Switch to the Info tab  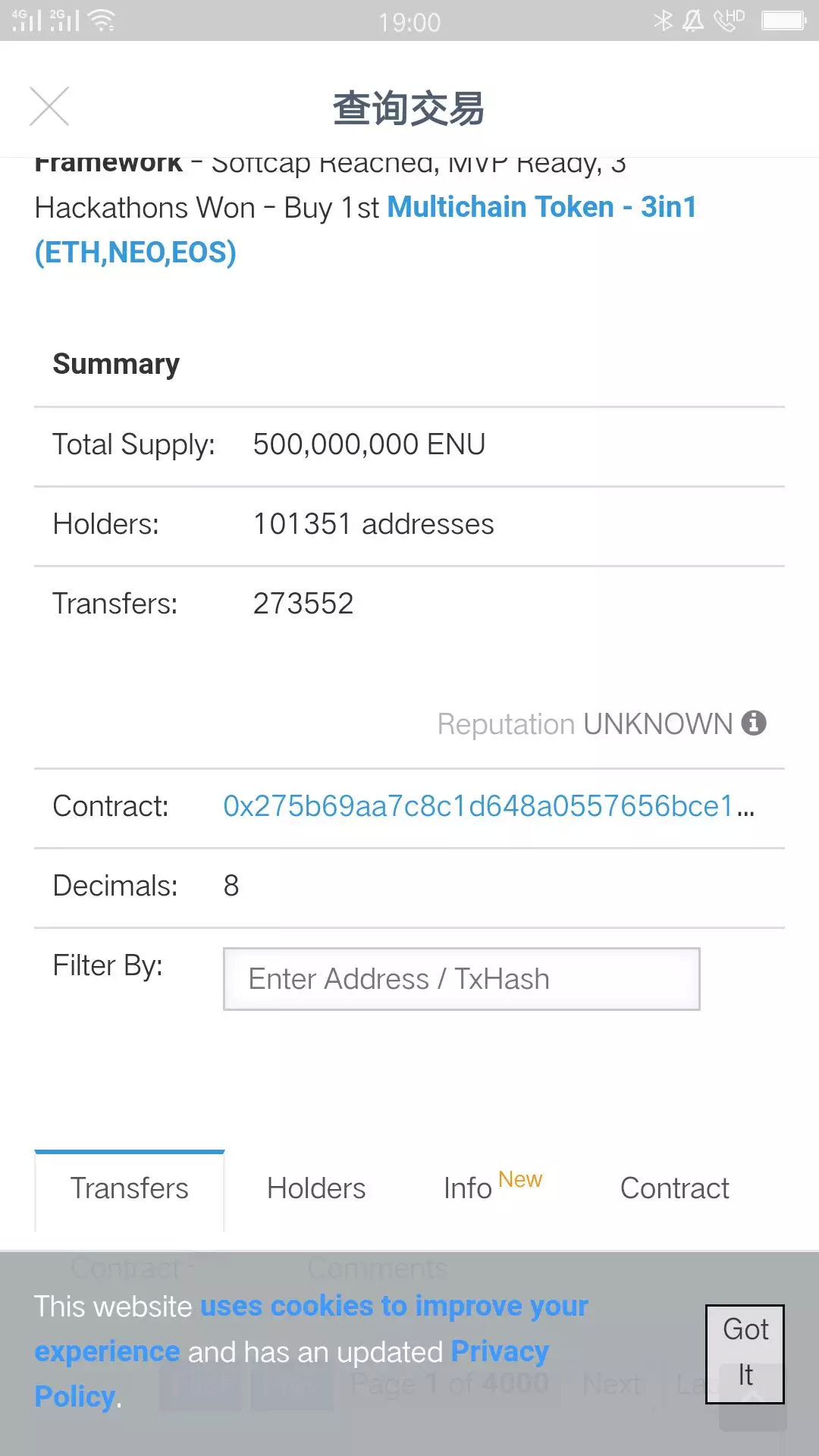[x=468, y=1189]
